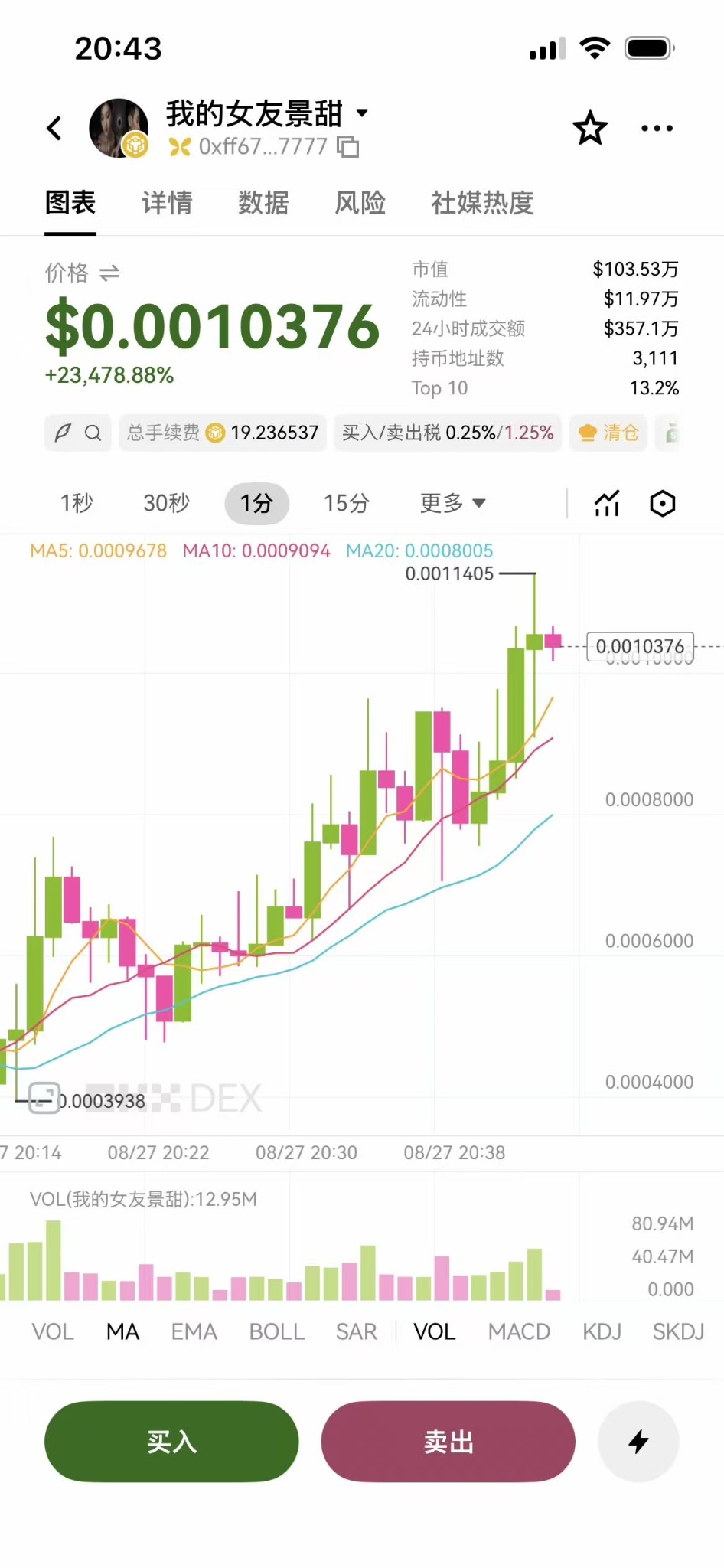Screen dimensions: 724x1568
Task: Tap the green 买入 button
Action: click(x=171, y=1442)
